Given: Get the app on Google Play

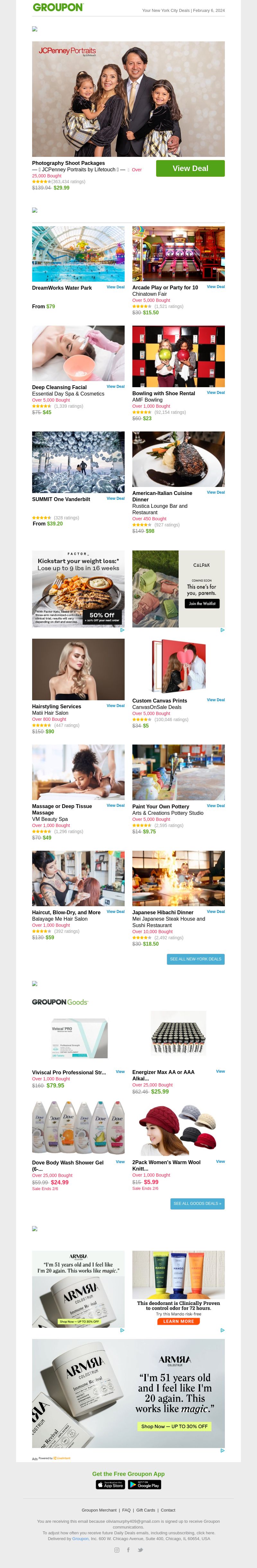Looking at the screenshot, I should point(144,1485).
